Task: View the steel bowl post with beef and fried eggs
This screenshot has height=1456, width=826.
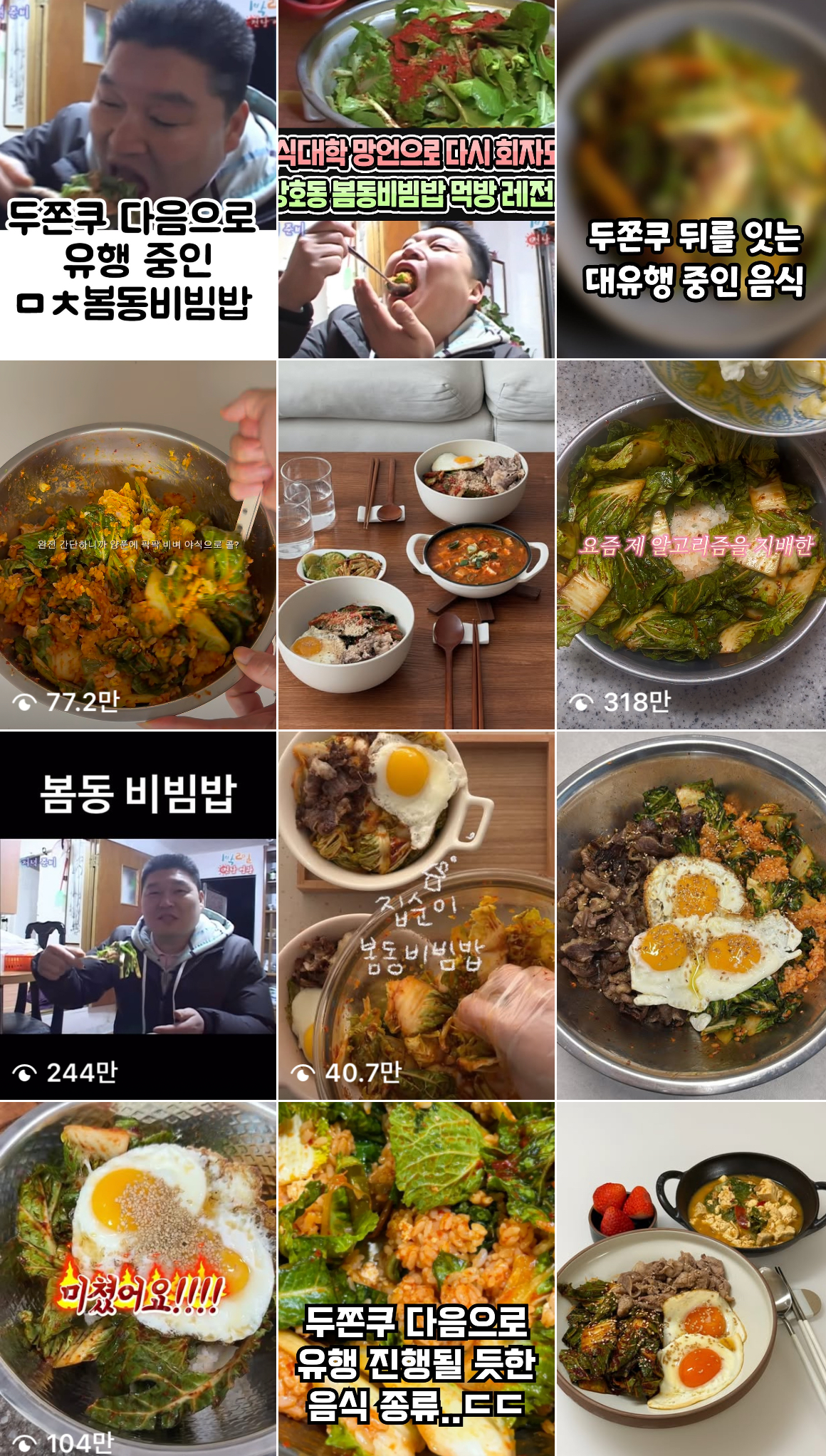Action: (691, 915)
